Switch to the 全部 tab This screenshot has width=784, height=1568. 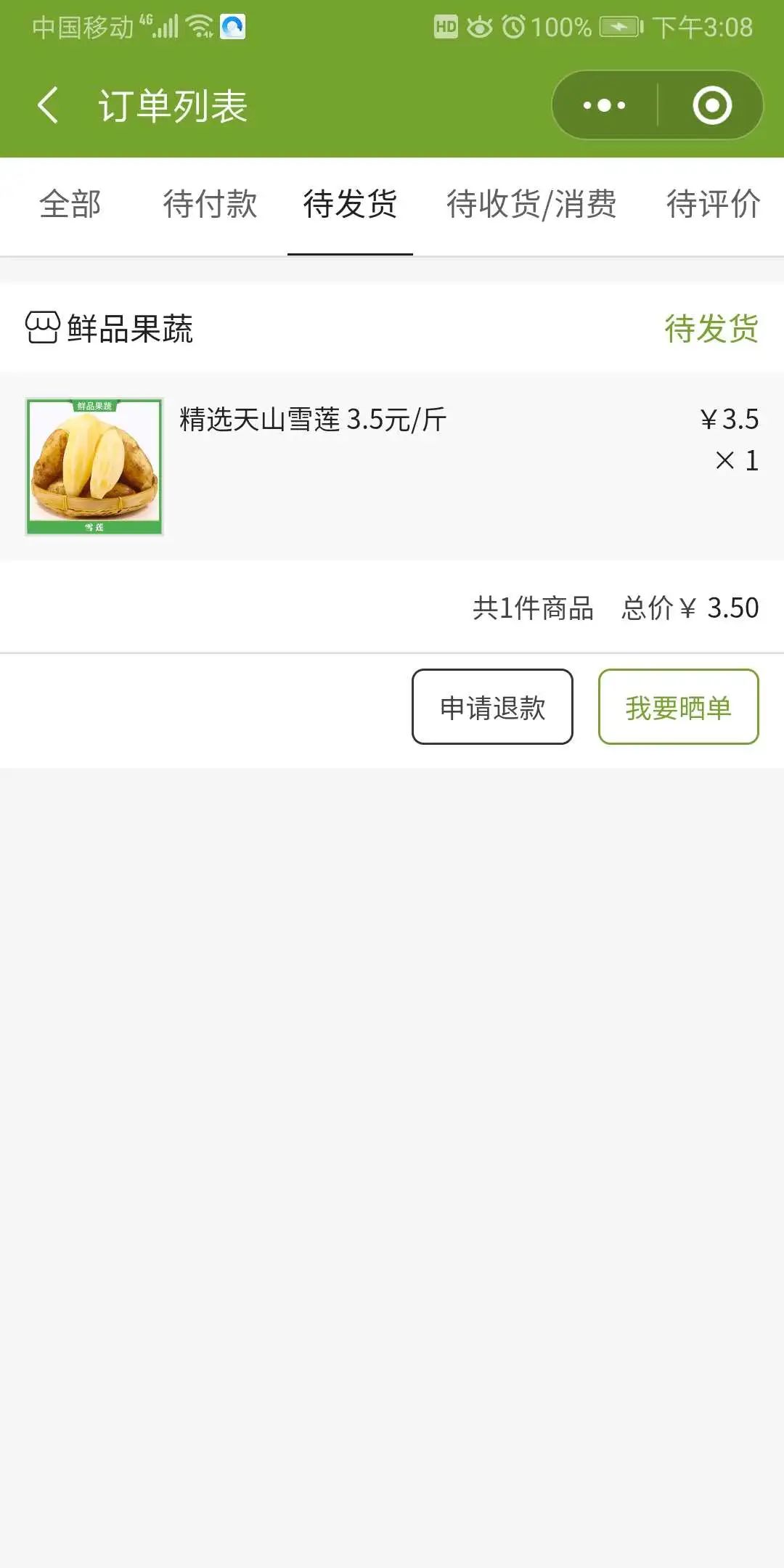[70, 204]
